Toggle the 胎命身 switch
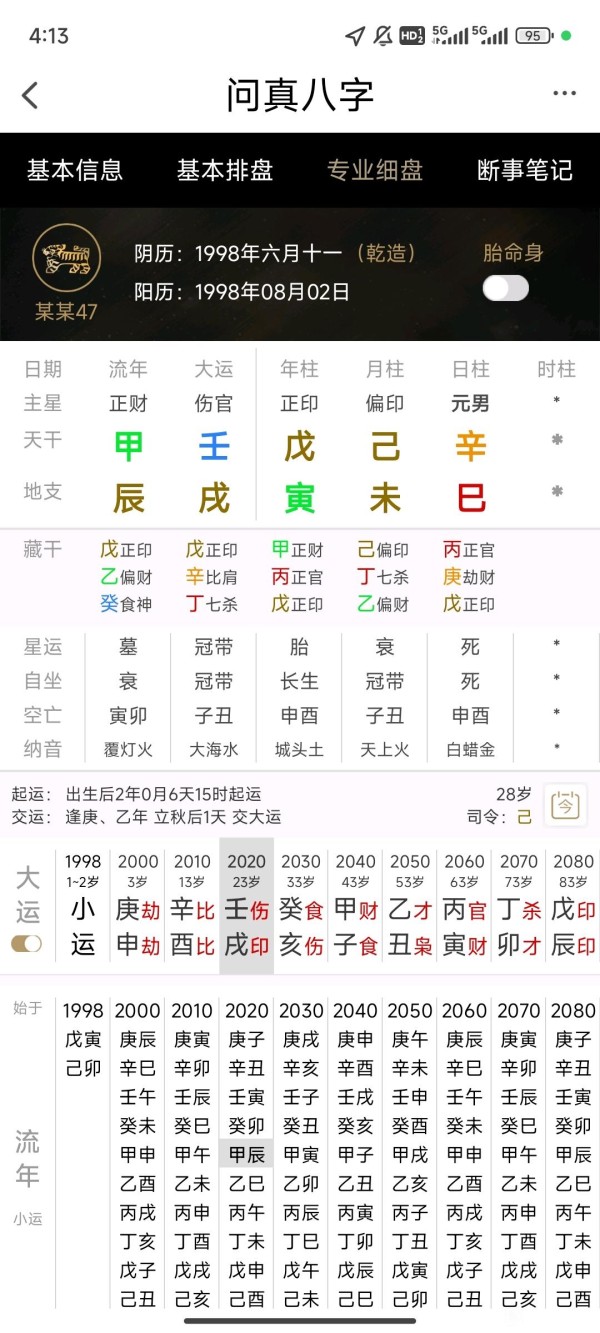Screen dimensions: 600x1333 [506, 289]
